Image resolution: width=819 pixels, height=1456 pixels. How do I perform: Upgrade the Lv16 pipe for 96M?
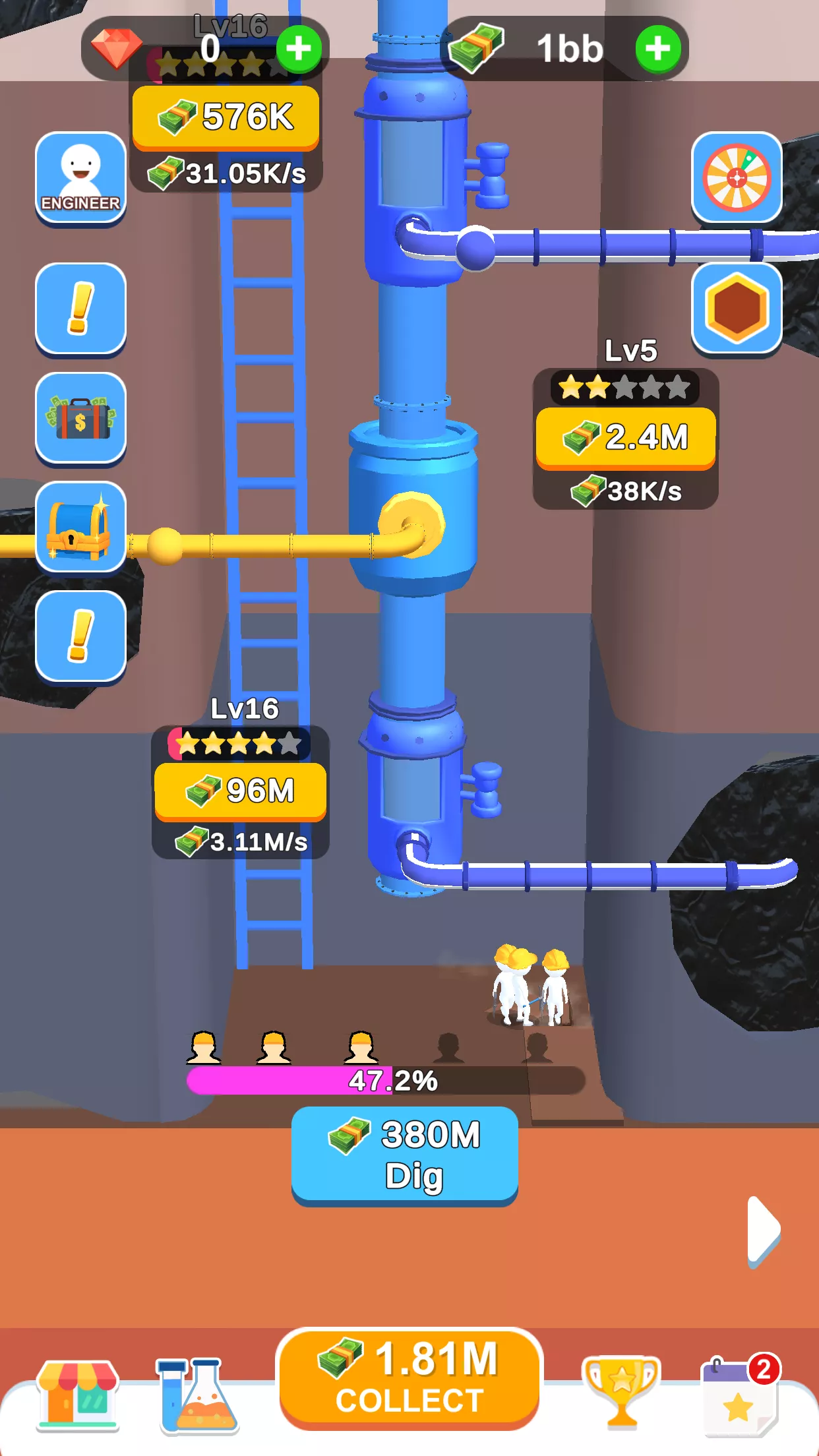[x=240, y=791]
